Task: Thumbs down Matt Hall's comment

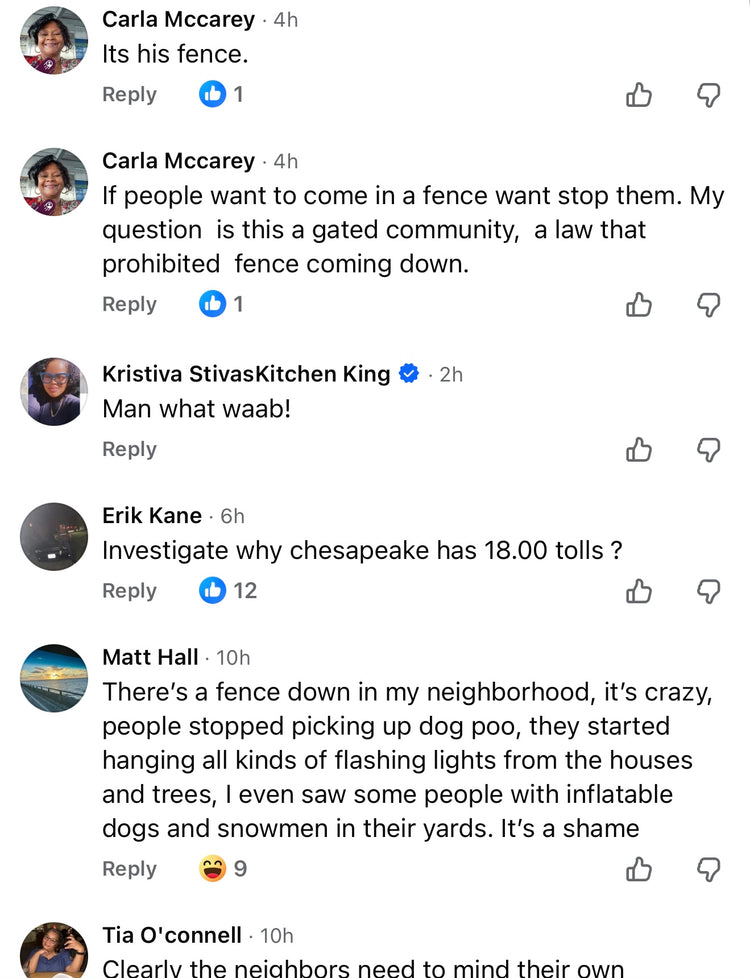Action: (708, 869)
